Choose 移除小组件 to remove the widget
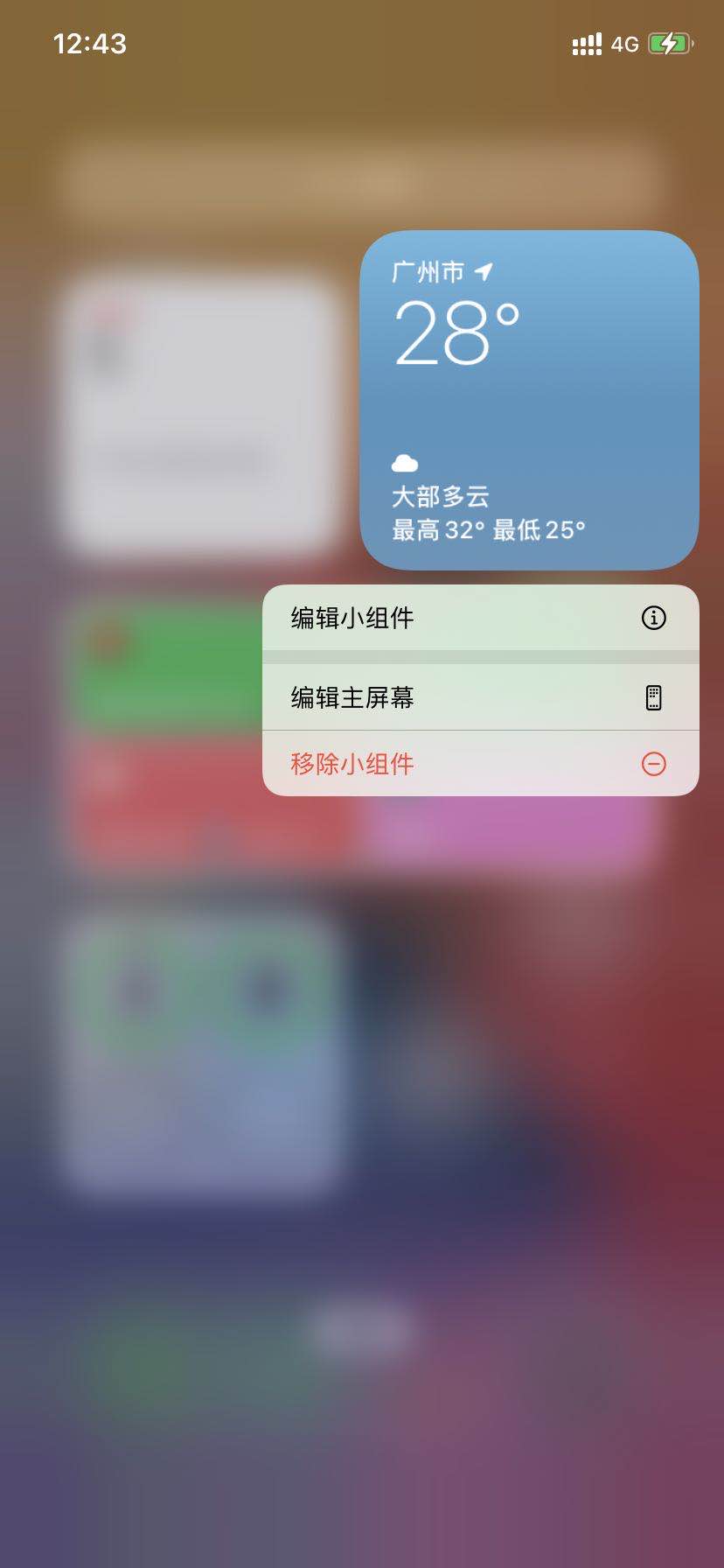The height and width of the screenshot is (1568, 724). click(x=353, y=763)
